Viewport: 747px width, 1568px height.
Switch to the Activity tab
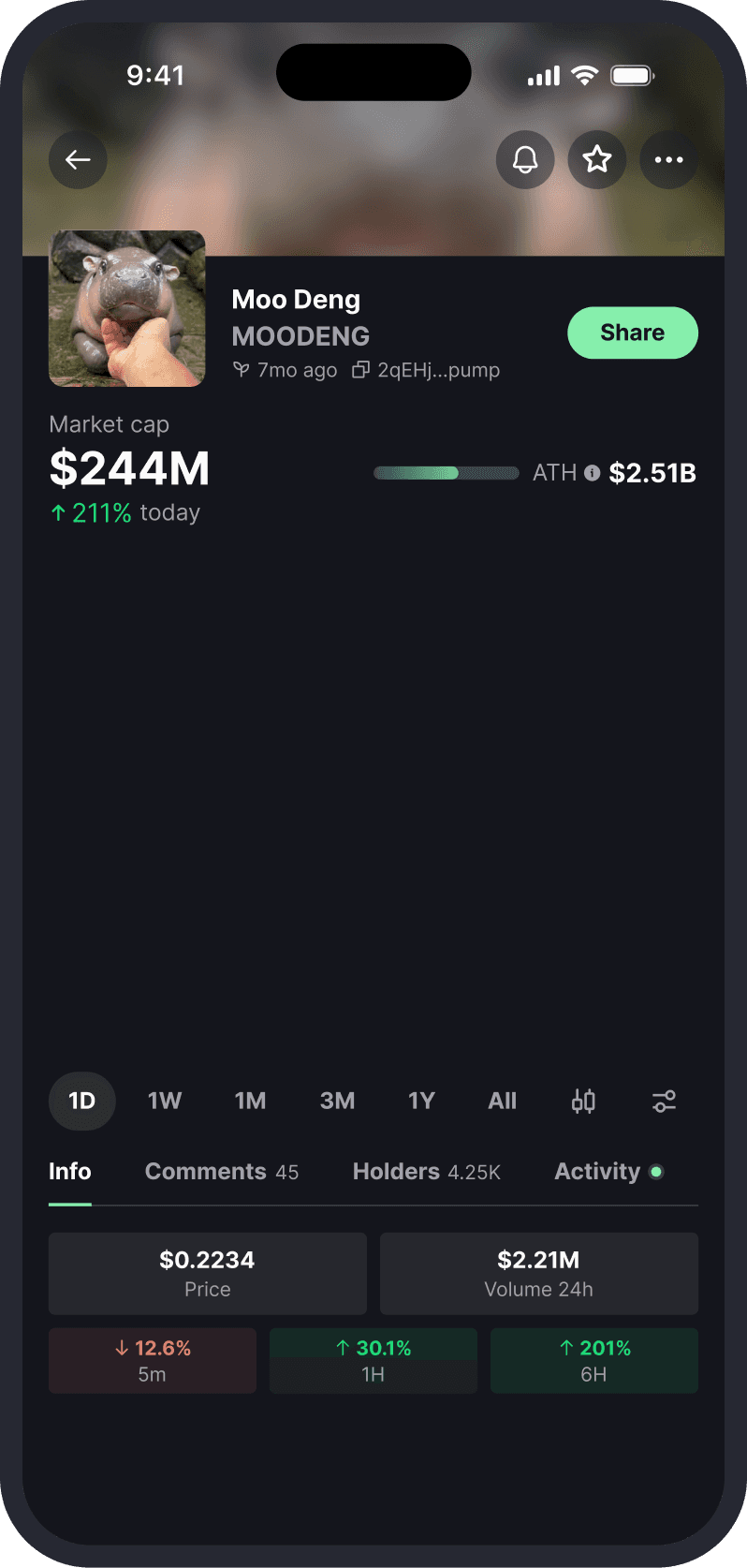[608, 1172]
